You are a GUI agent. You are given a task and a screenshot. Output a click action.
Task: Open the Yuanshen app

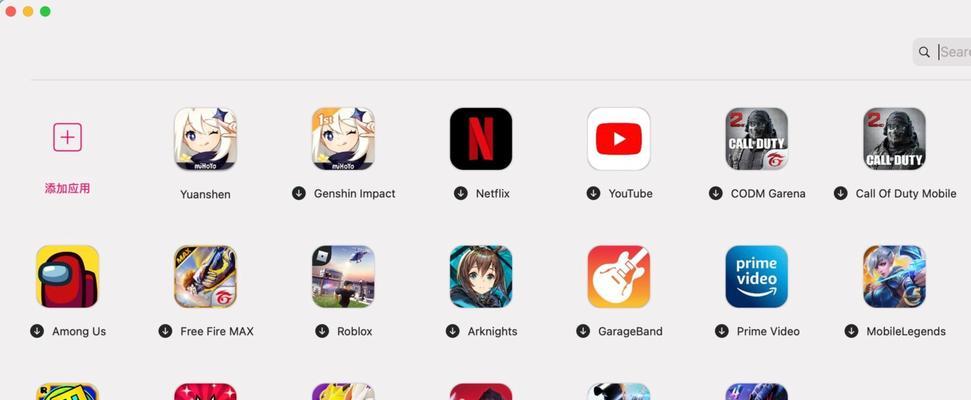pos(205,139)
